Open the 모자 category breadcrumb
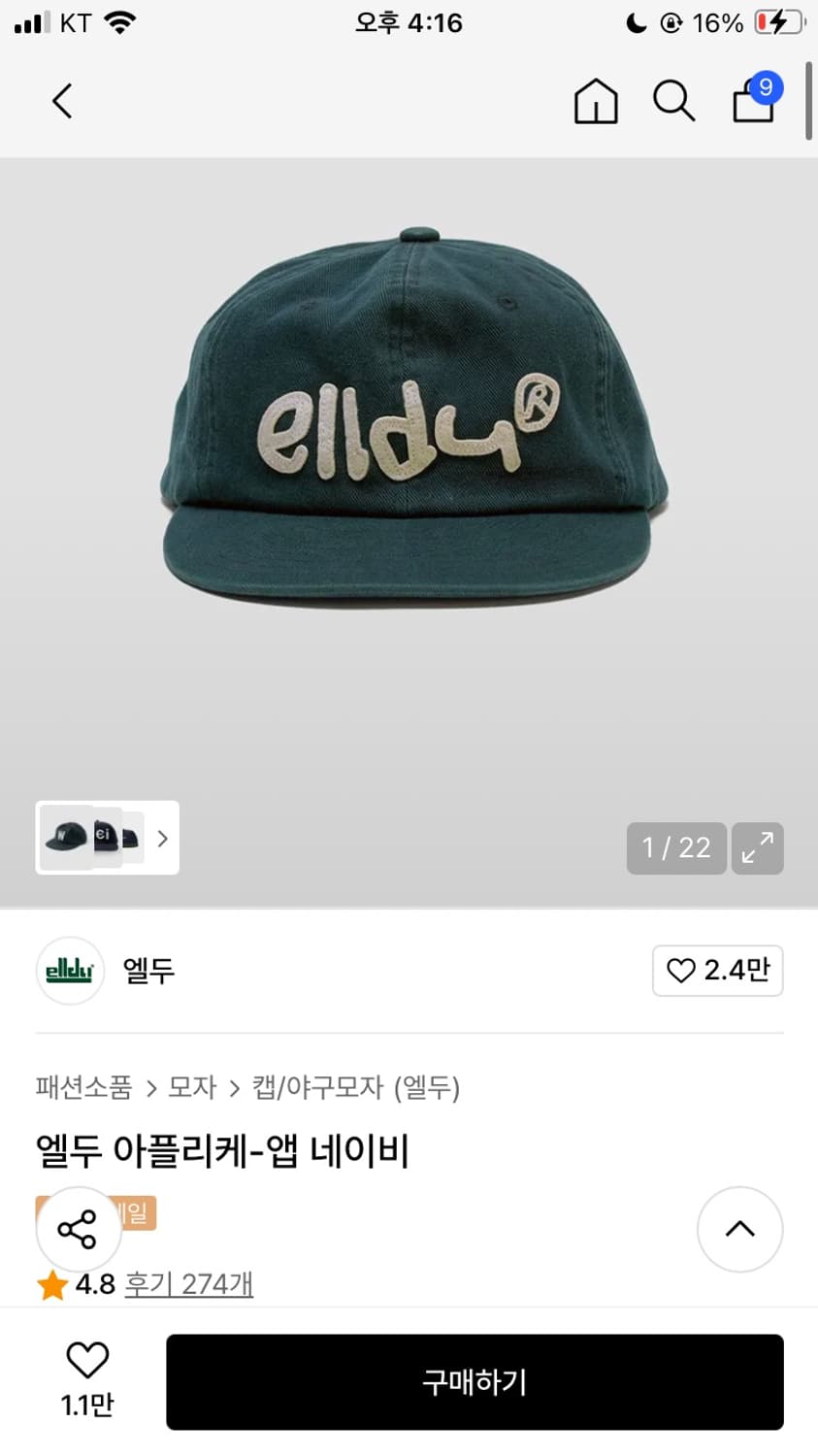This screenshot has height=1456, width=818. click(x=192, y=1087)
